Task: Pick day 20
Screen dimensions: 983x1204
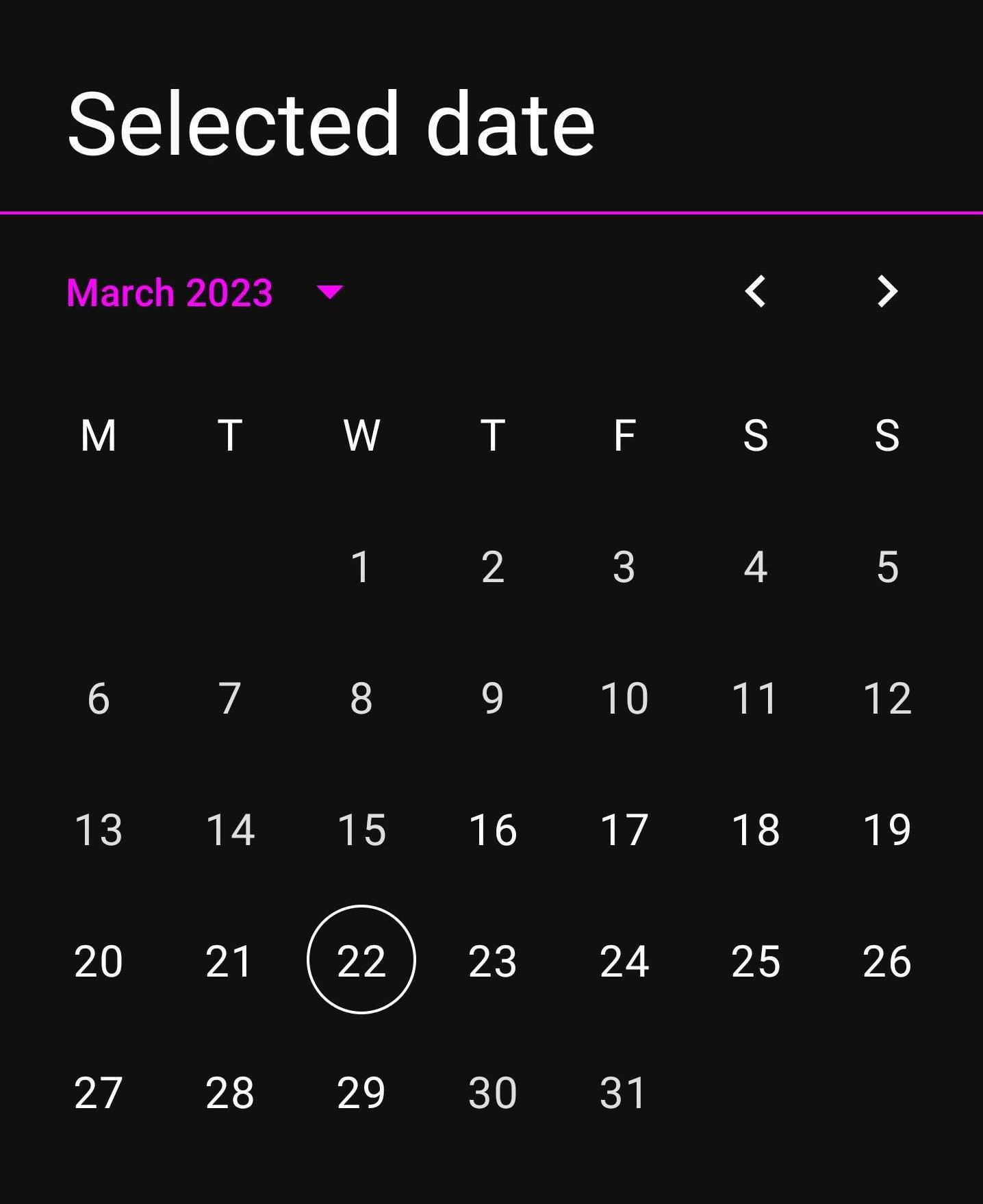Action: click(x=99, y=961)
